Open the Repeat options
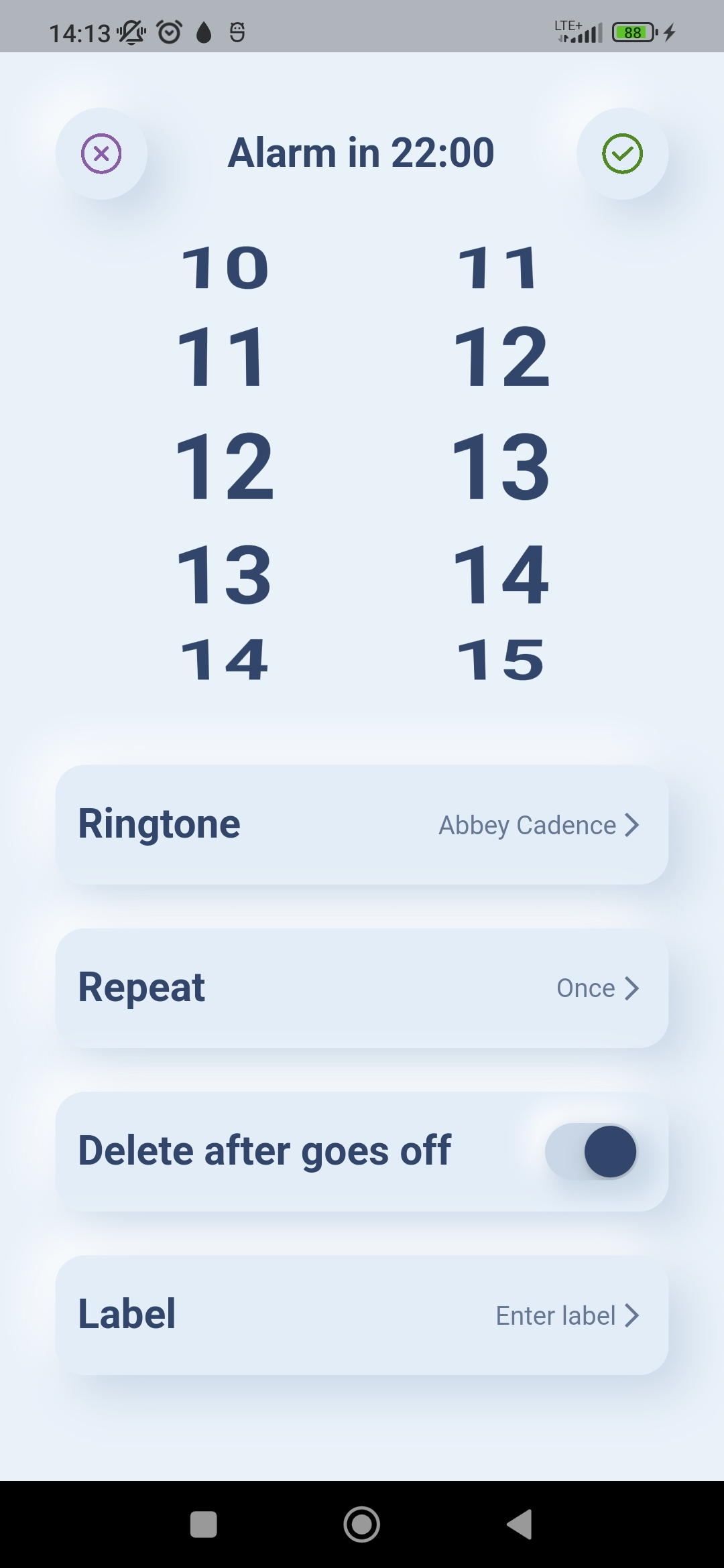 [x=362, y=988]
